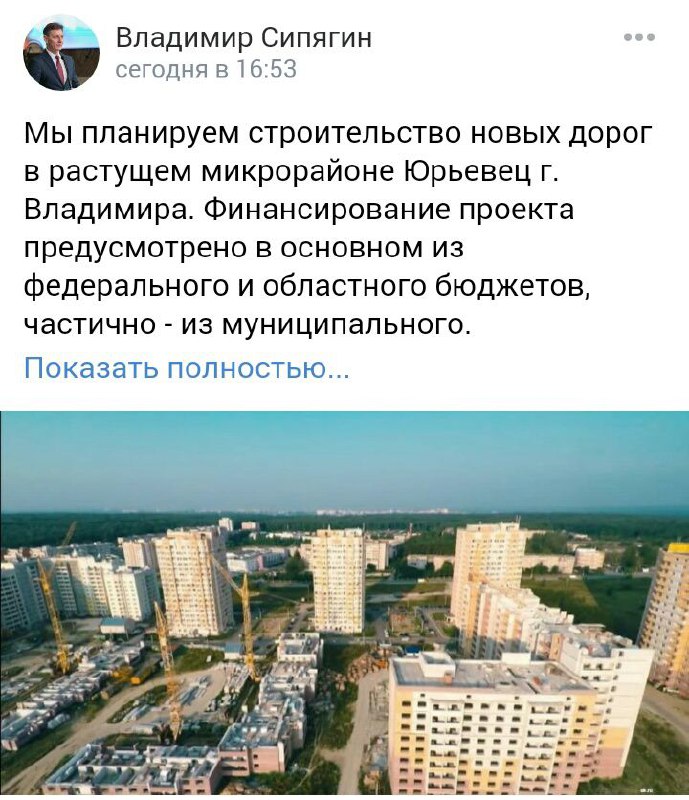Open Владимир Сипягин's profile avatar
Screen dimensions: 689x800
pyautogui.click(x=61, y=53)
